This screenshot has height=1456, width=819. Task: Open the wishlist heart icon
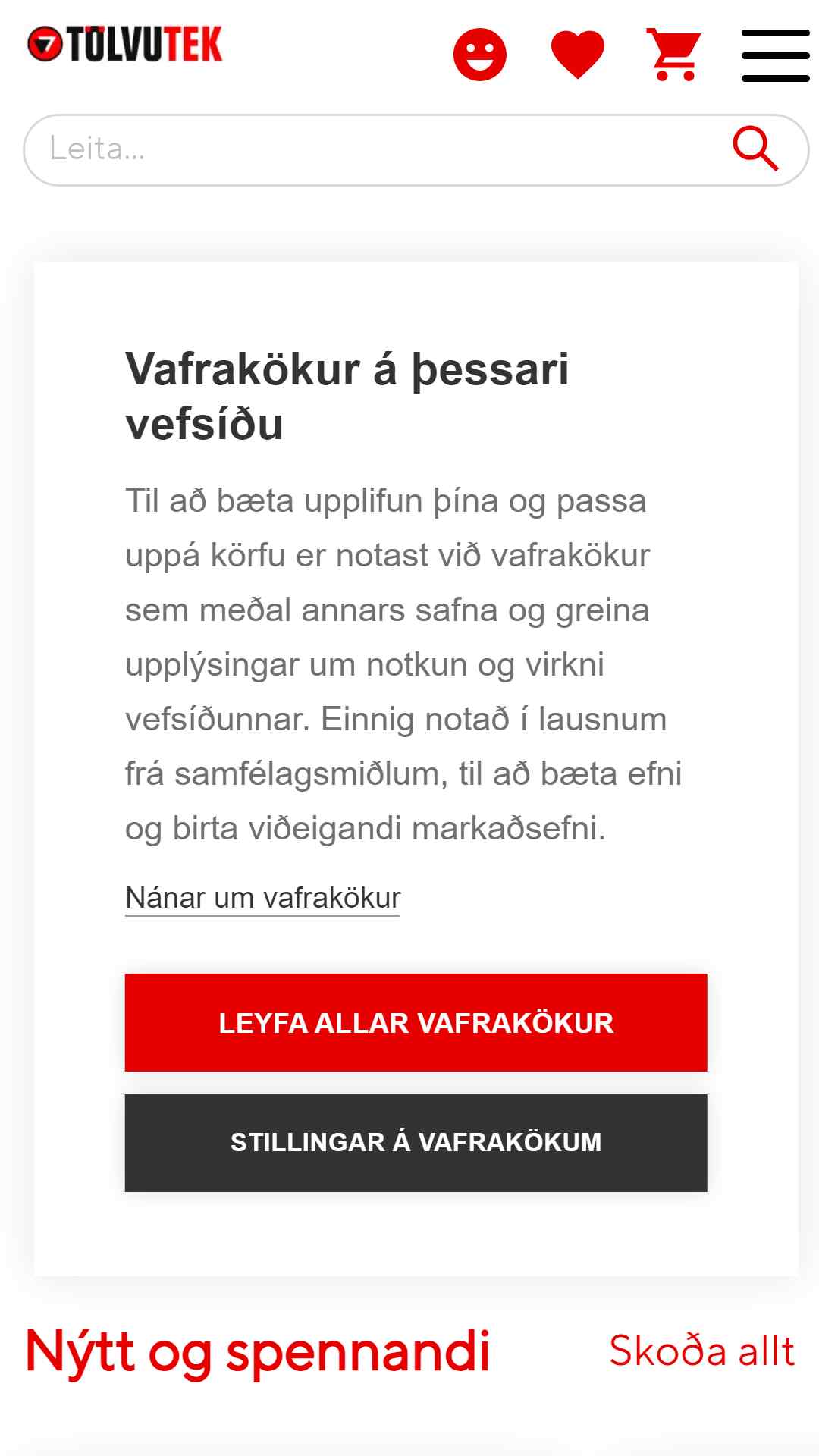(578, 55)
